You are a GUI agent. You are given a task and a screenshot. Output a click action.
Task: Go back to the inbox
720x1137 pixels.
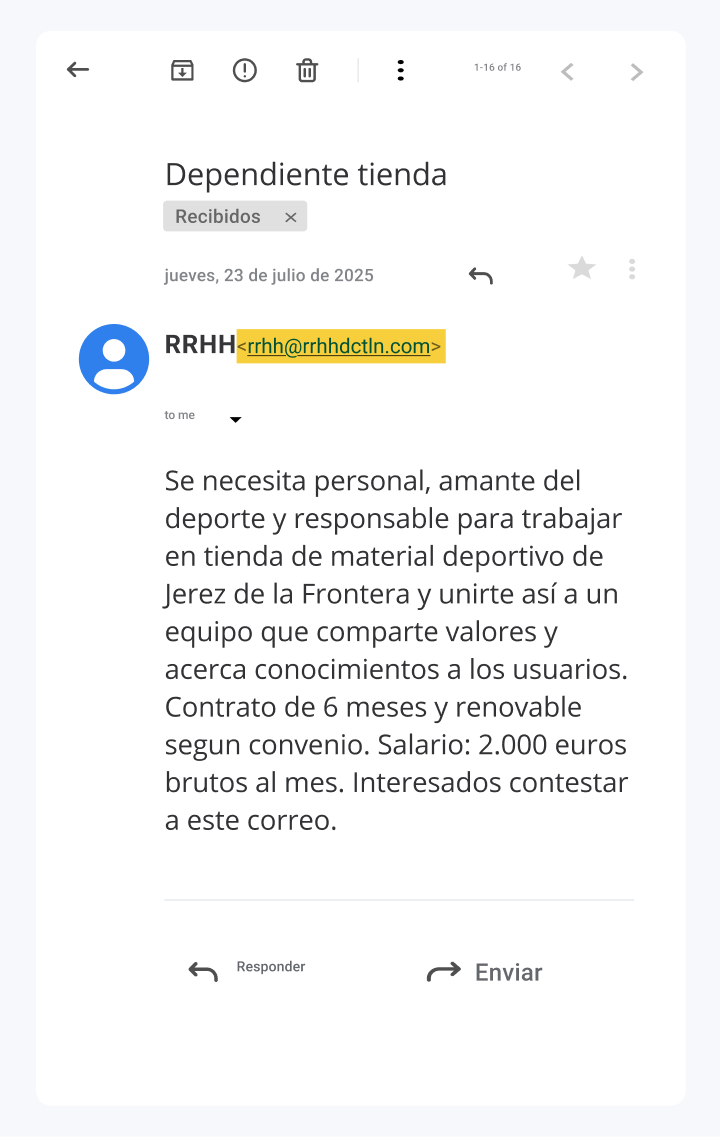point(78,70)
